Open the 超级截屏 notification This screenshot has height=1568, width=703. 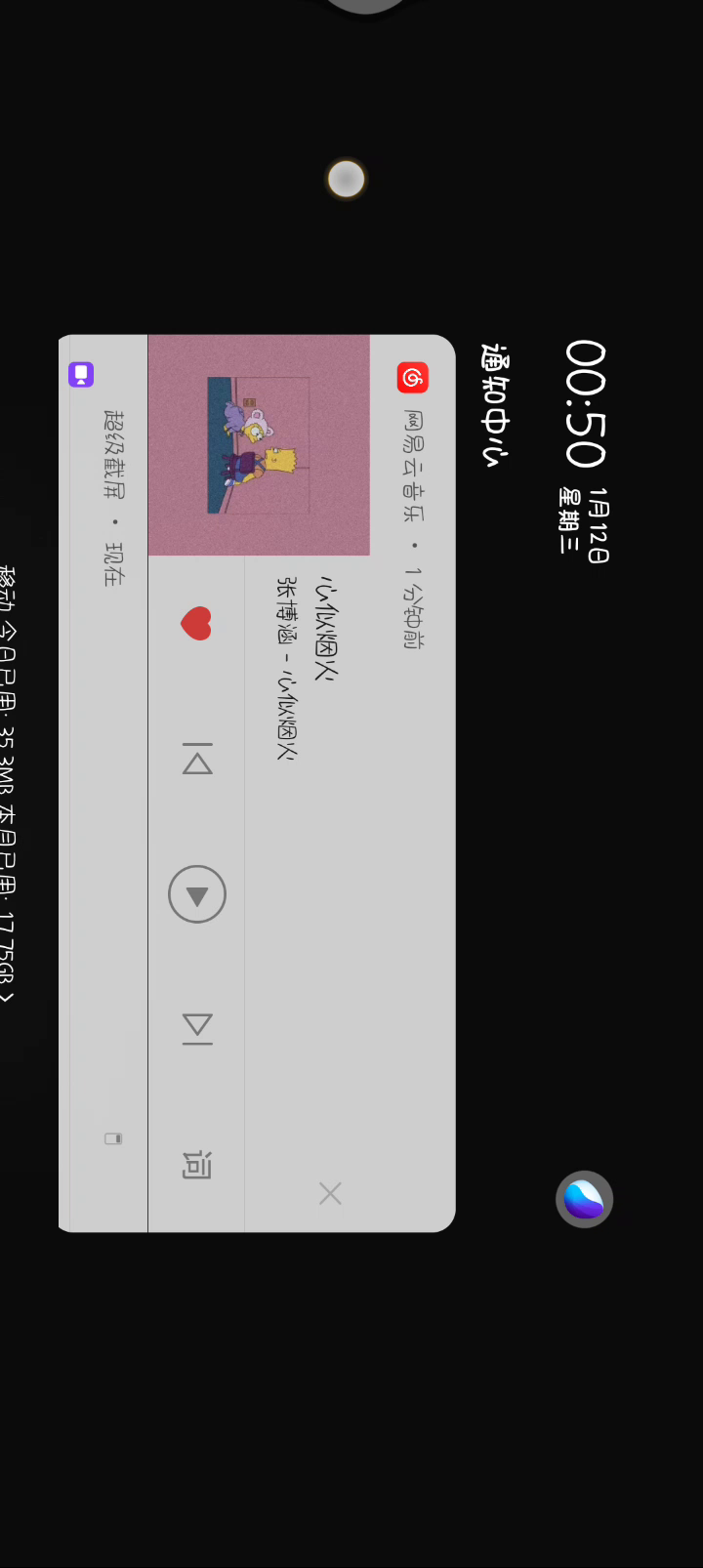(107, 781)
